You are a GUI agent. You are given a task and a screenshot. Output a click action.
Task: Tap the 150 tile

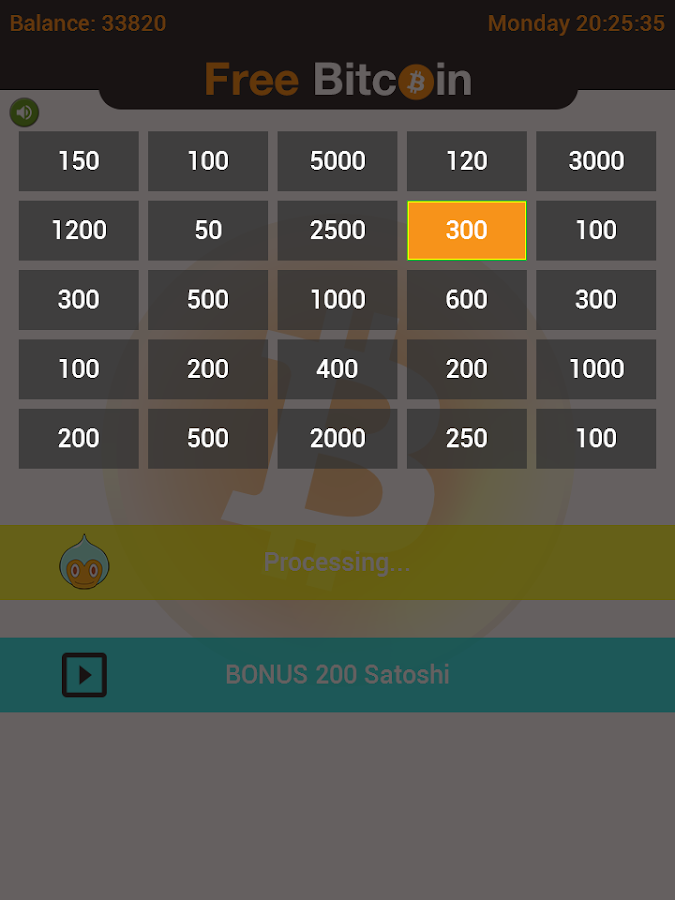[x=79, y=161]
